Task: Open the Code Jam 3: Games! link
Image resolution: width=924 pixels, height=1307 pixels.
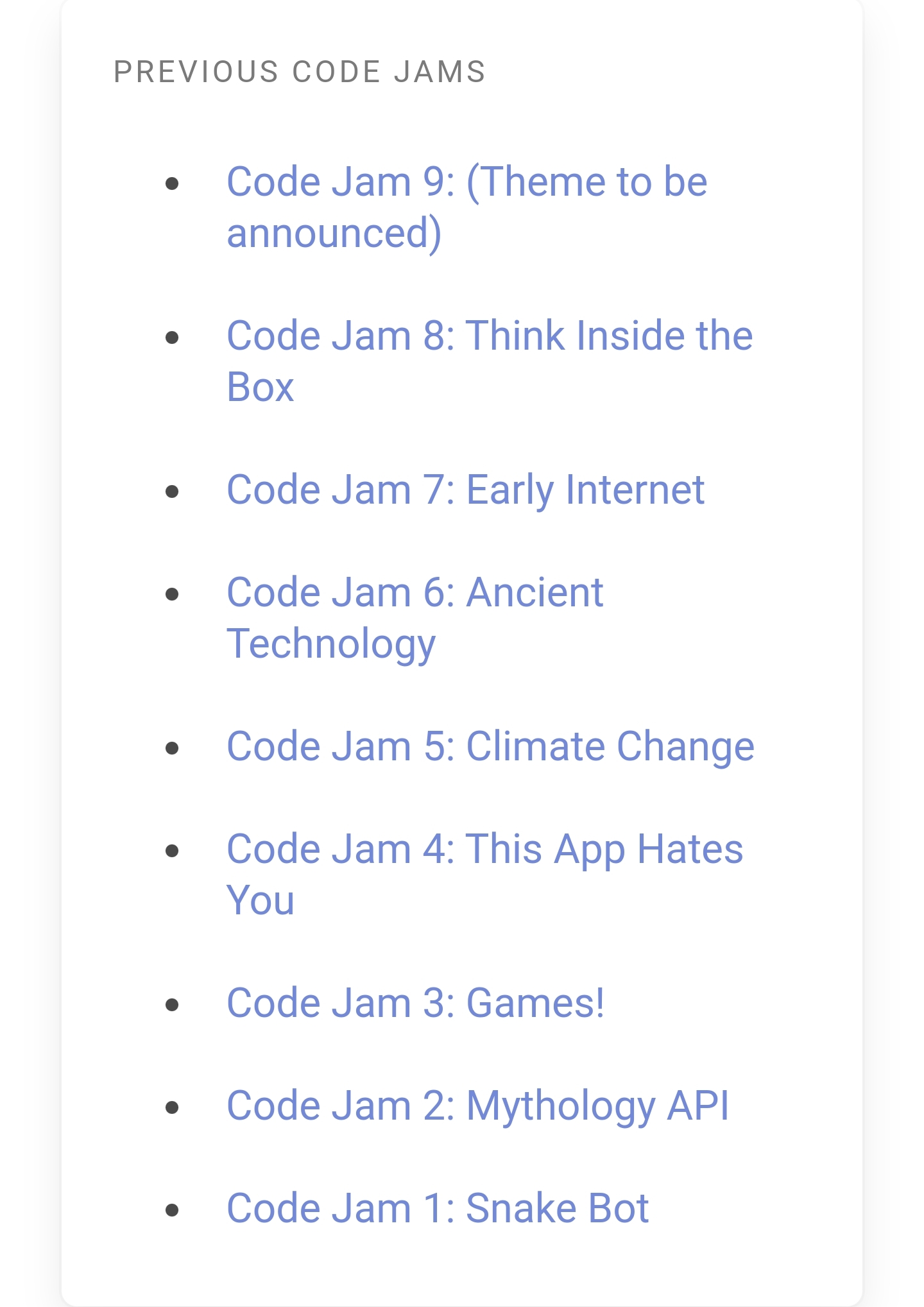Action: pos(416,1003)
